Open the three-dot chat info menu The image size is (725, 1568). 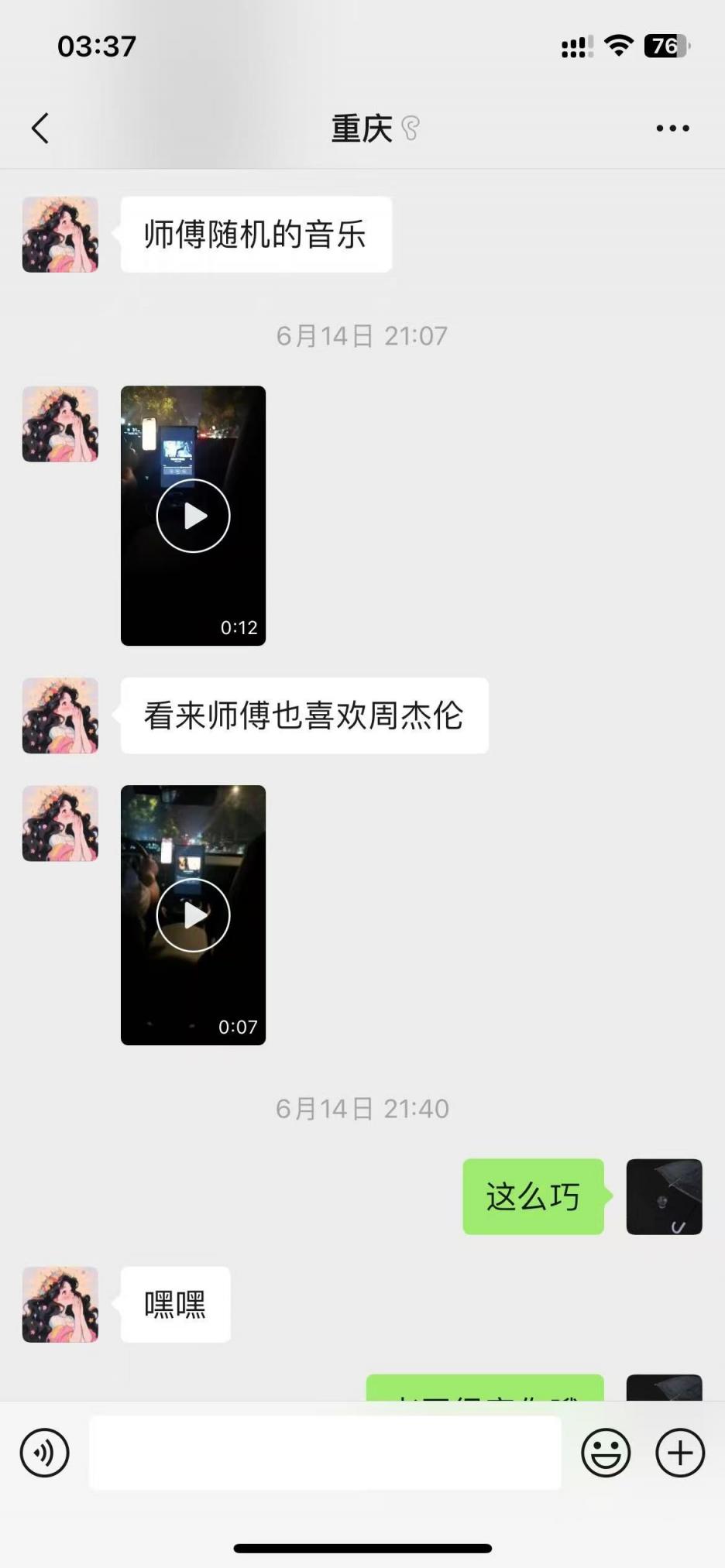[x=672, y=129]
